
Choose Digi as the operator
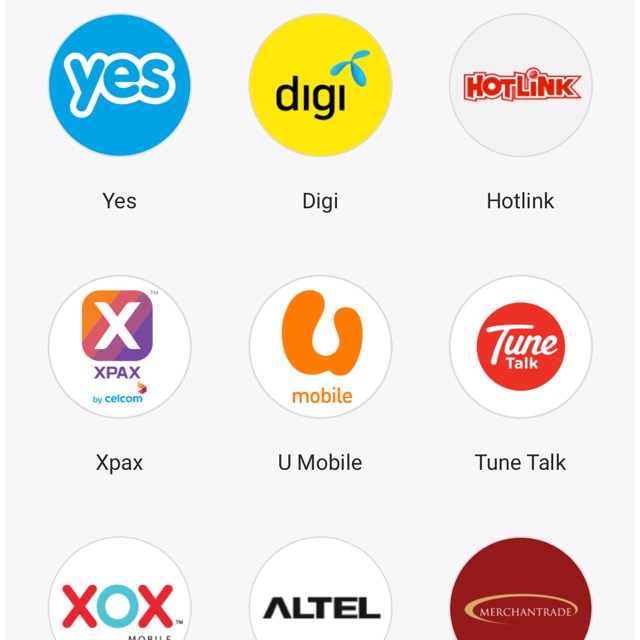(x=320, y=85)
